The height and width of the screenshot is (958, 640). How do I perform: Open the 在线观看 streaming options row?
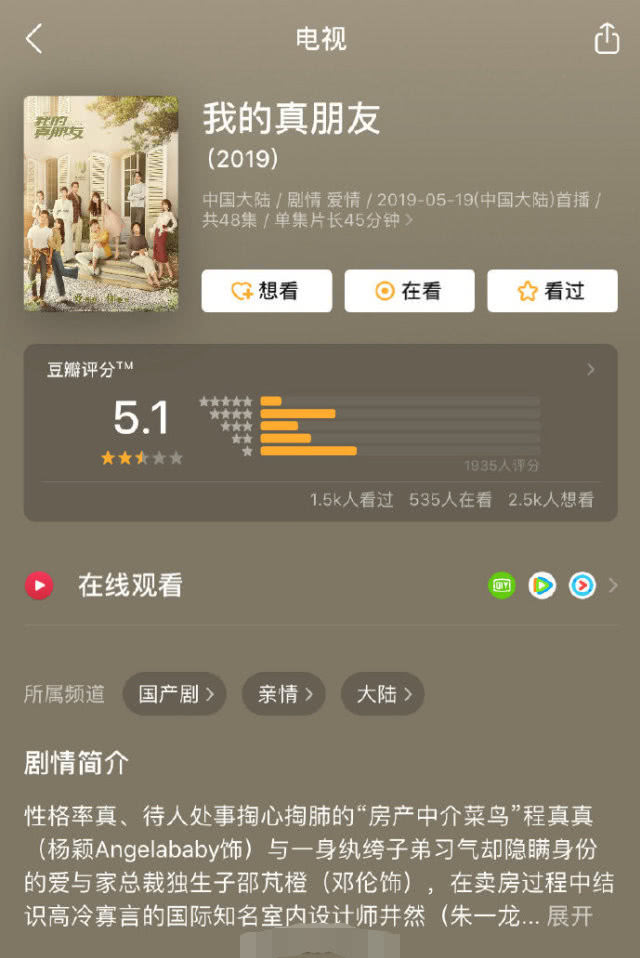pyautogui.click(x=320, y=585)
